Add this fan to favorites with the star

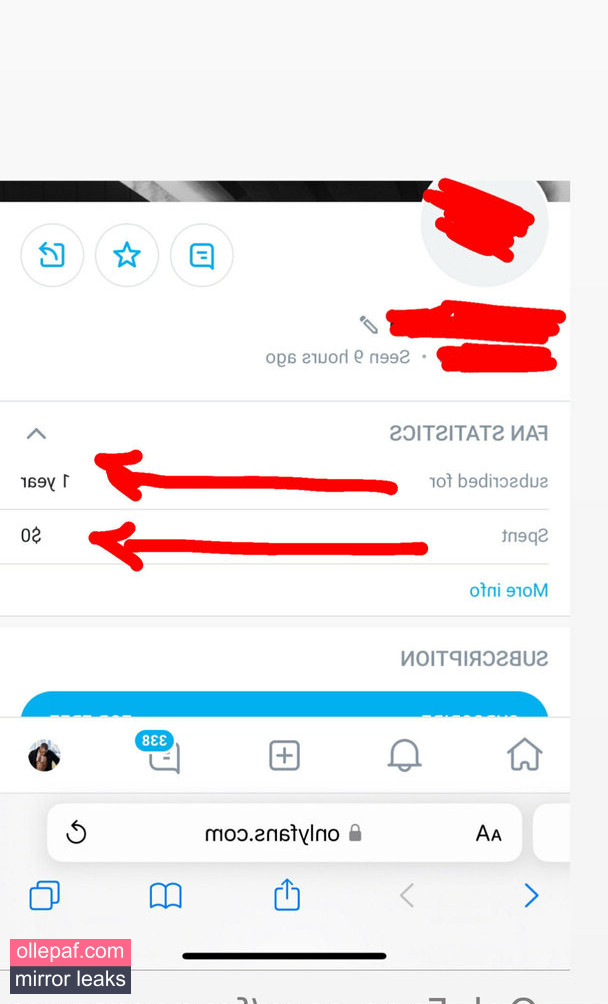(x=127, y=256)
